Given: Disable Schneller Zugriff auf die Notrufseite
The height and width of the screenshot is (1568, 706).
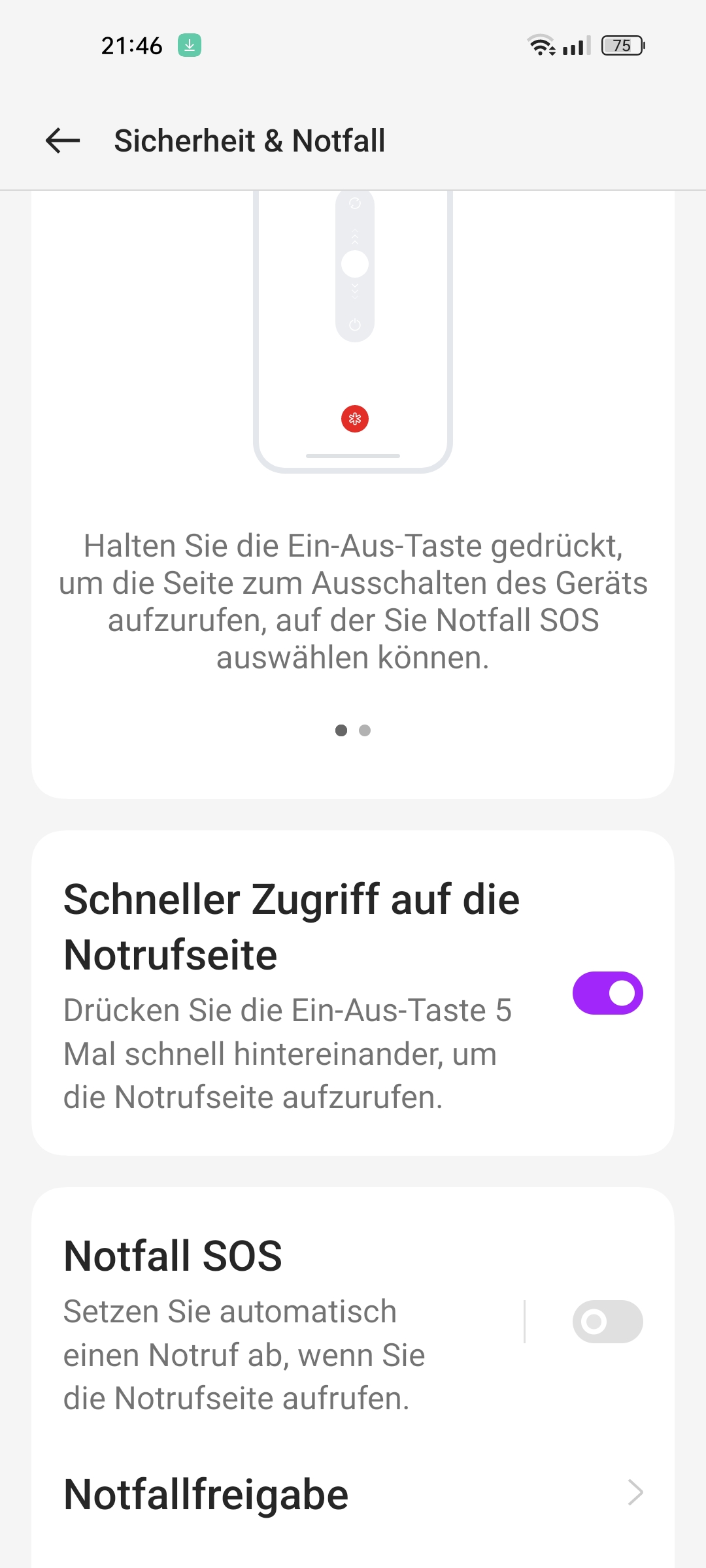Looking at the screenshot, I should click(607, 993).
